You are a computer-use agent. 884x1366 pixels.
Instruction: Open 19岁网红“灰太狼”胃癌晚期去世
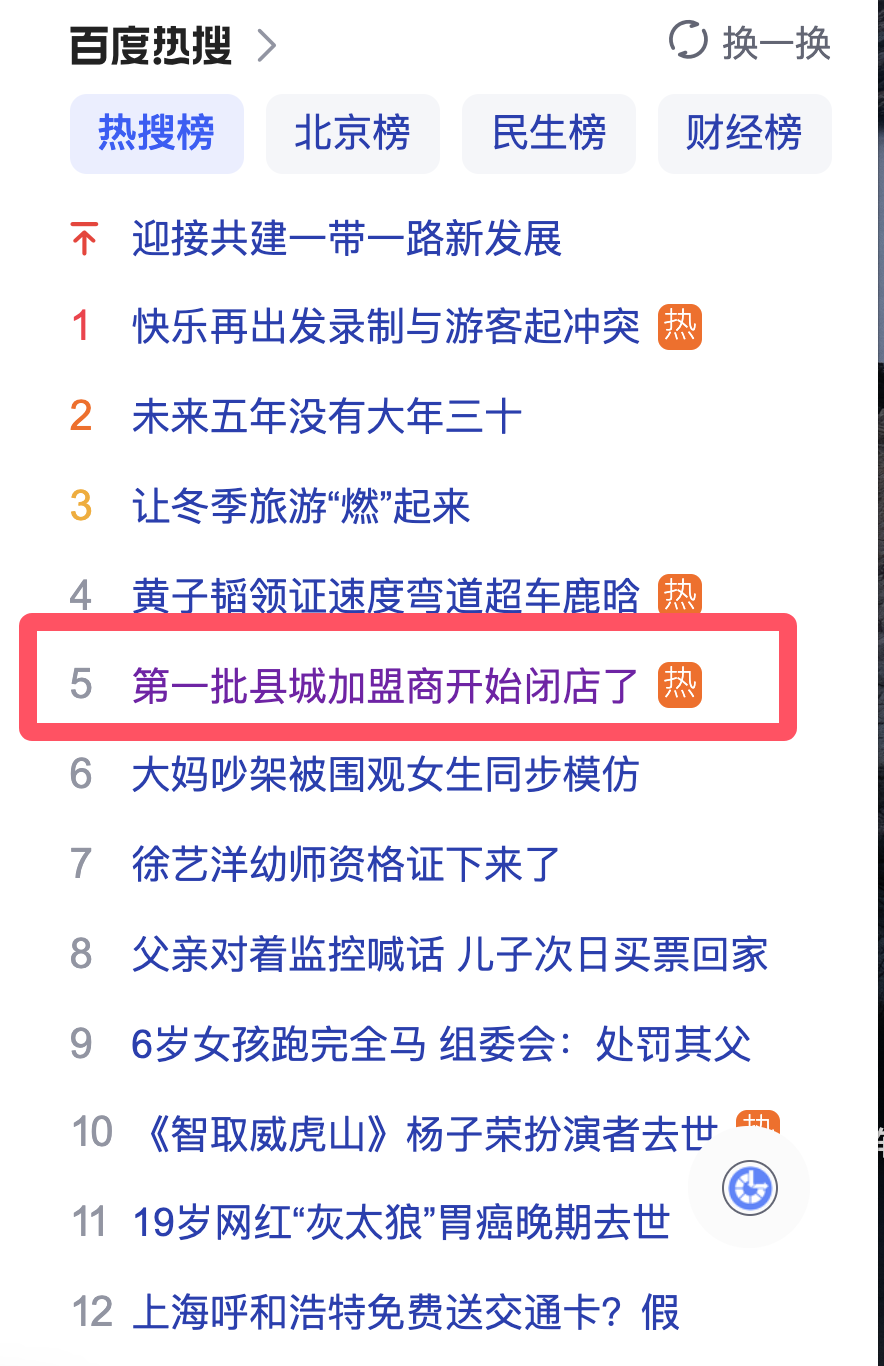click(401, 1222)
